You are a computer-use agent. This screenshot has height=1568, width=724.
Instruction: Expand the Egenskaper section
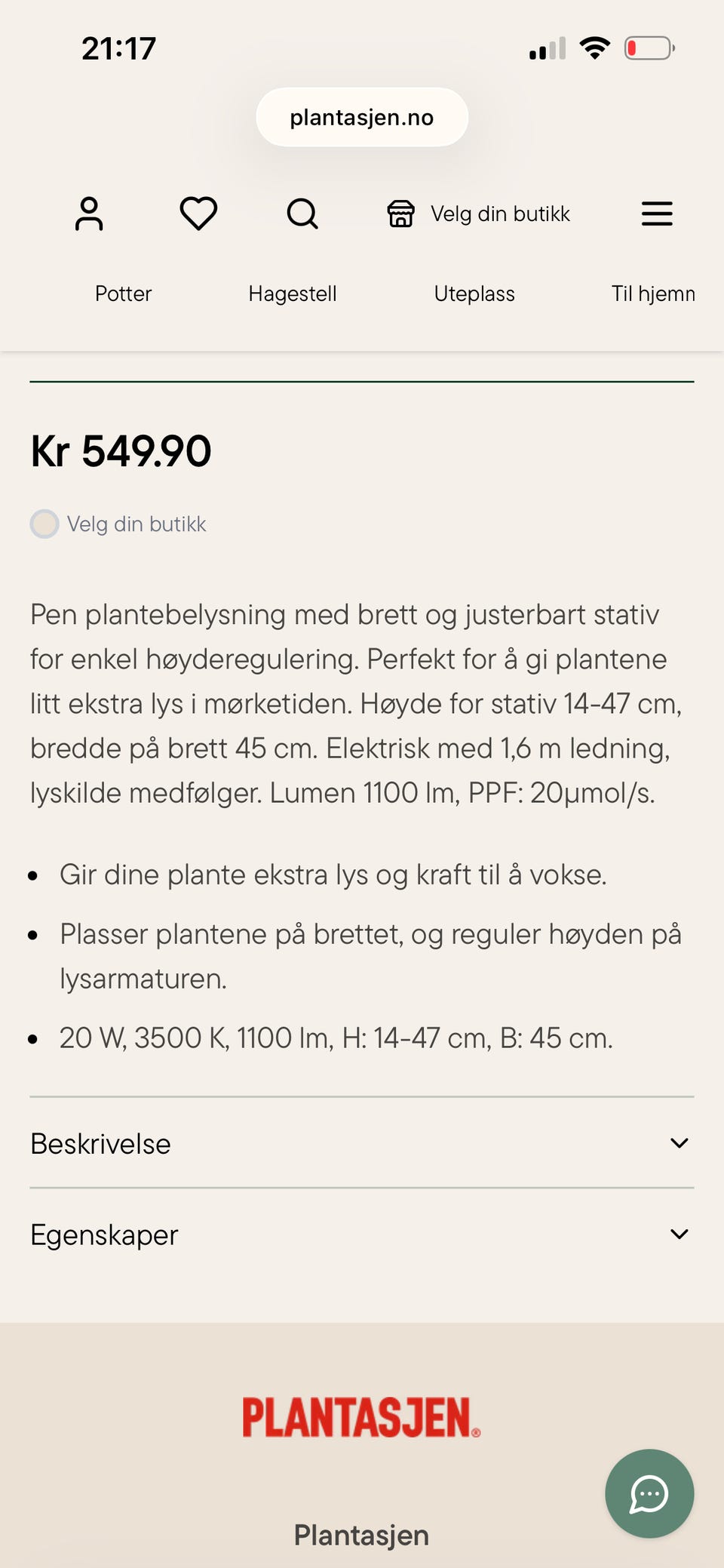point(104,1234)
